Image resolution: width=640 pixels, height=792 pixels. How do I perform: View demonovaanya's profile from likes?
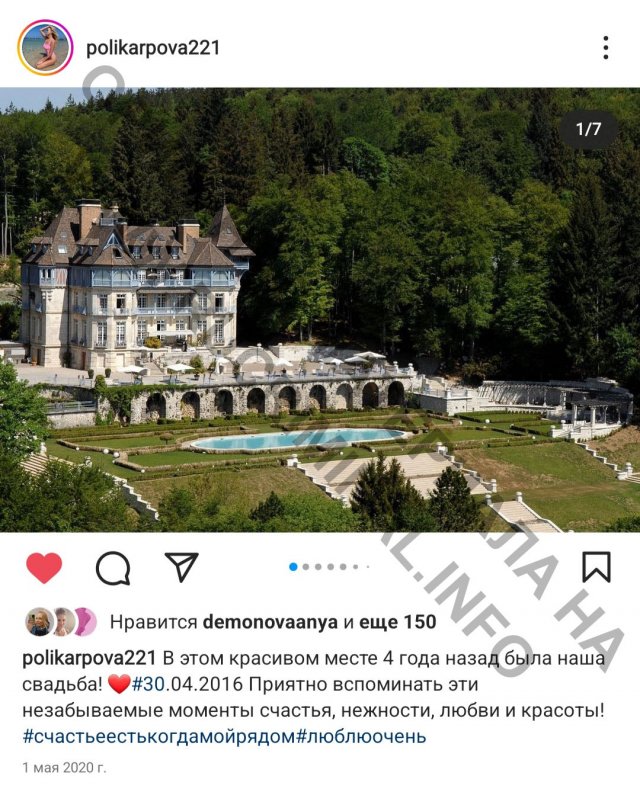click(x=270, y=622)
